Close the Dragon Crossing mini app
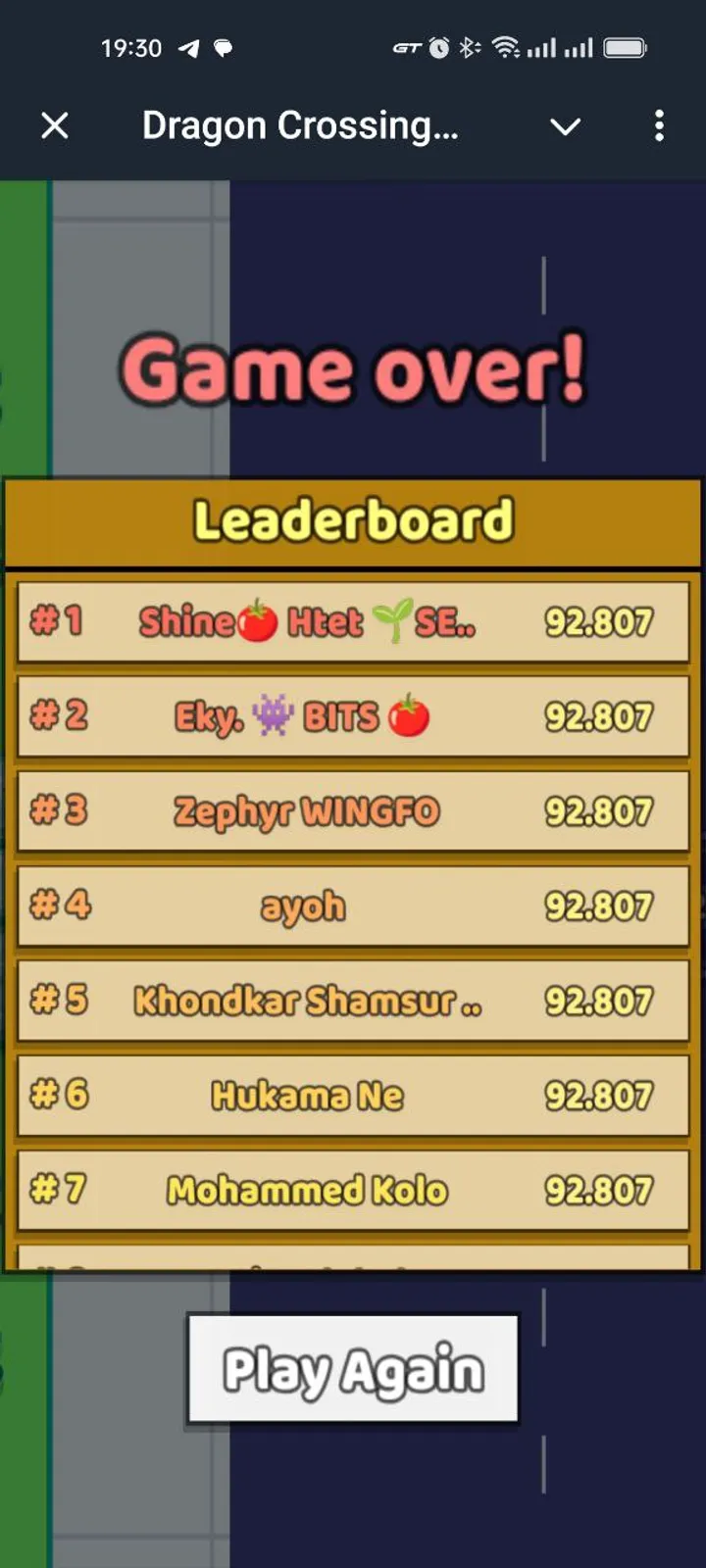 55,125
